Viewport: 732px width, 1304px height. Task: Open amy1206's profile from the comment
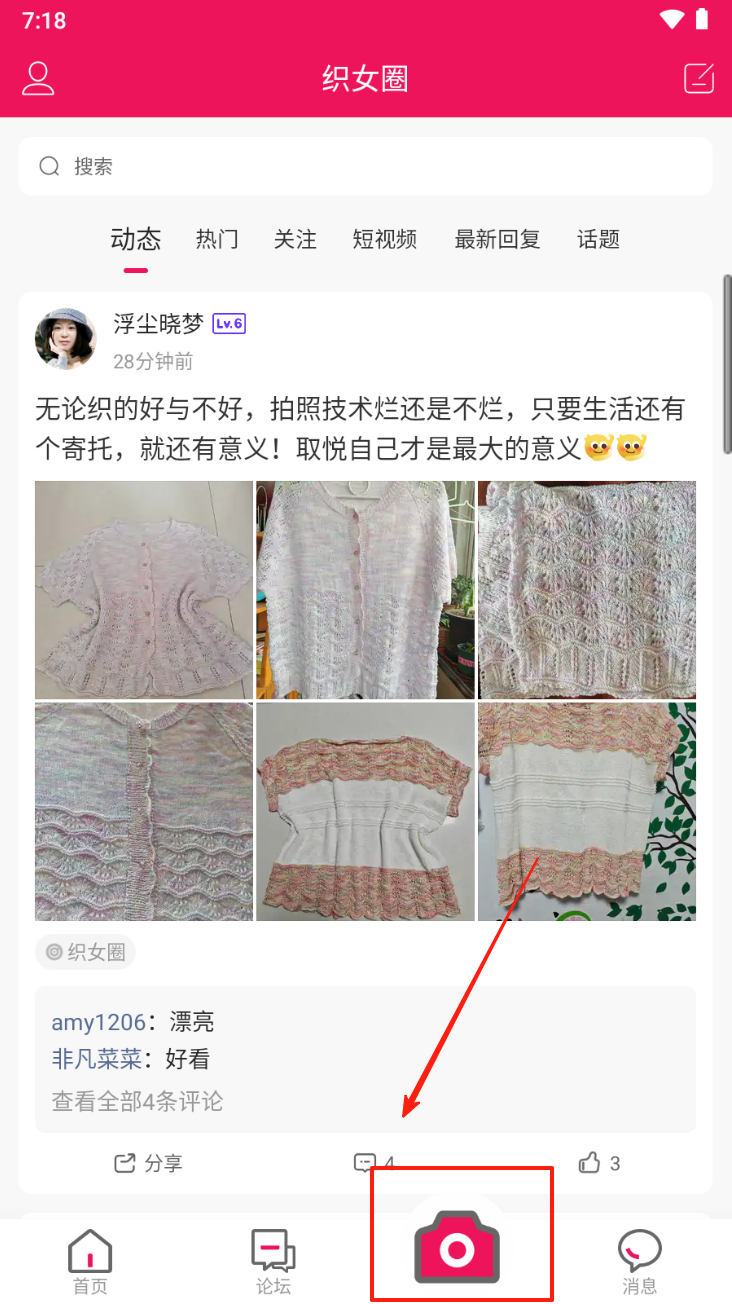[97, 1022]
